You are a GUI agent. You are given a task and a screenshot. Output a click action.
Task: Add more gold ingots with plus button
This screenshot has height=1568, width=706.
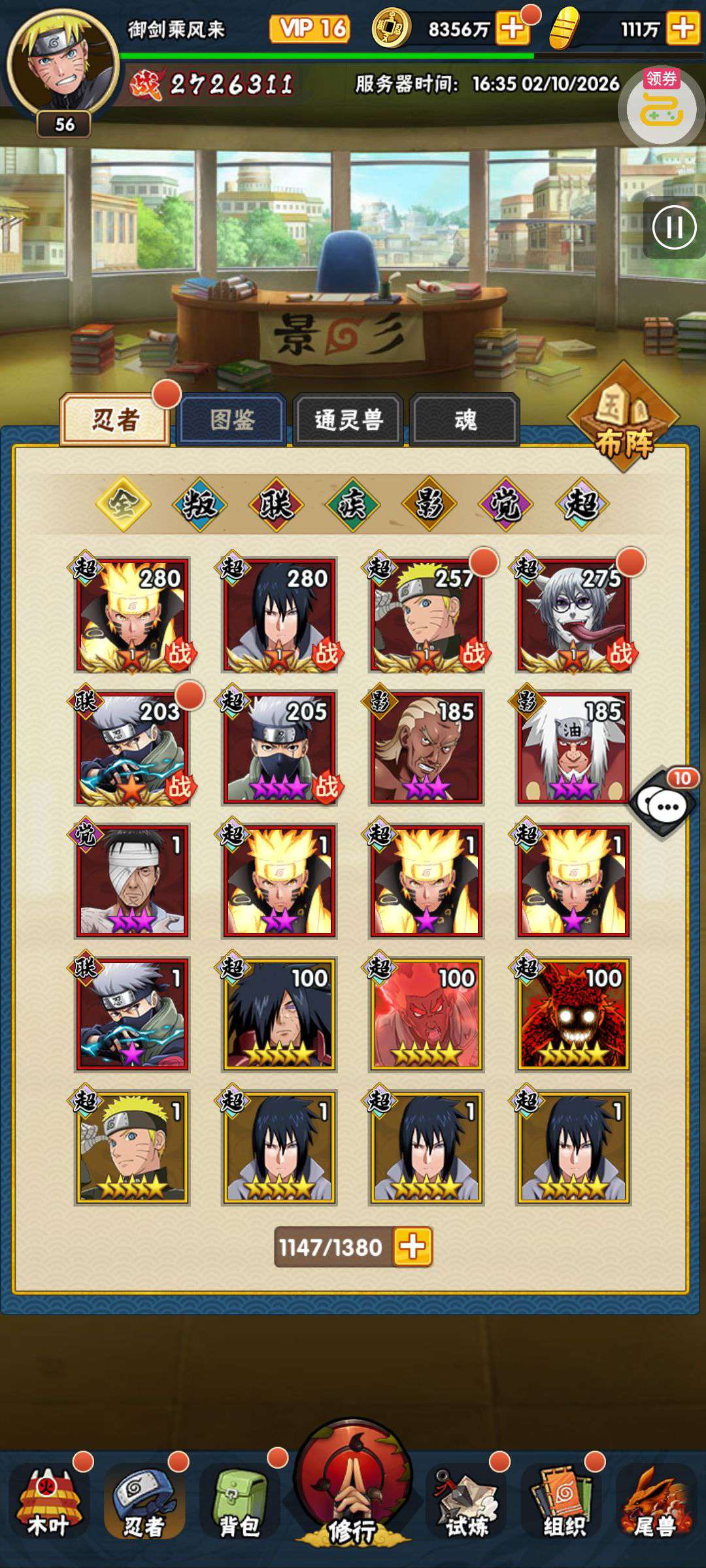[x=682, y=29]
